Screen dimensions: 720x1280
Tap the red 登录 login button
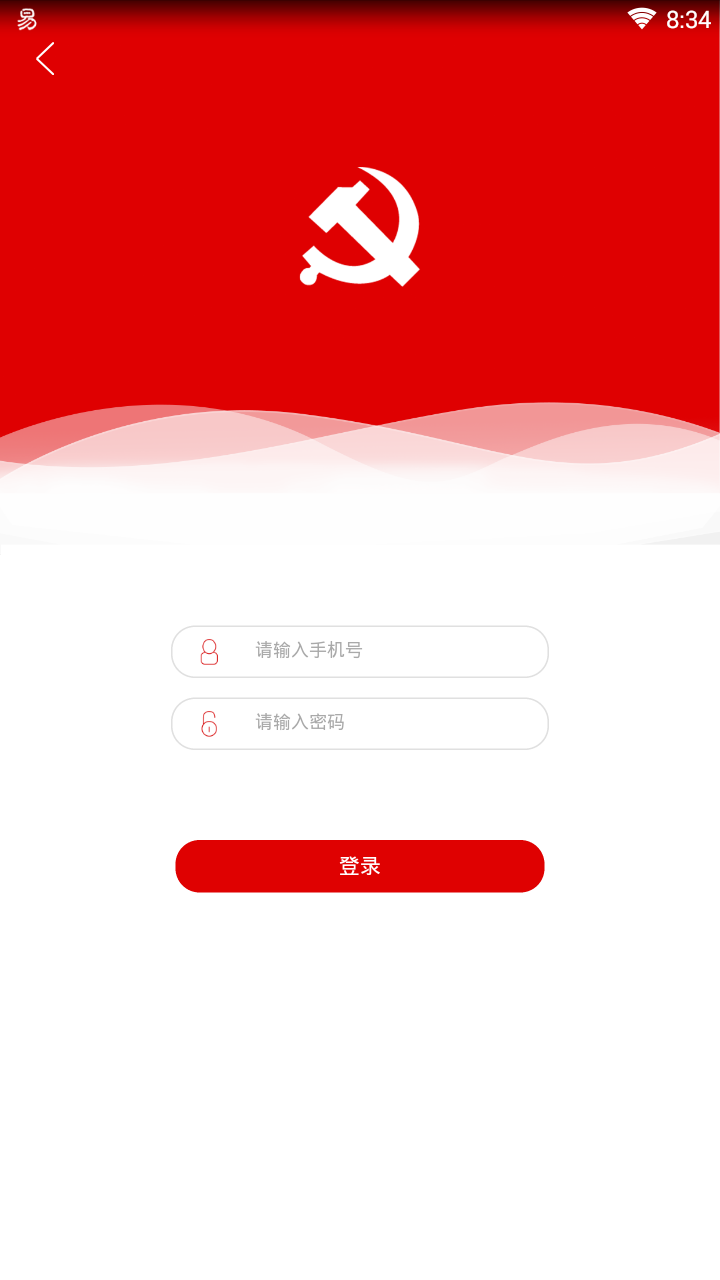coord(360,866)
